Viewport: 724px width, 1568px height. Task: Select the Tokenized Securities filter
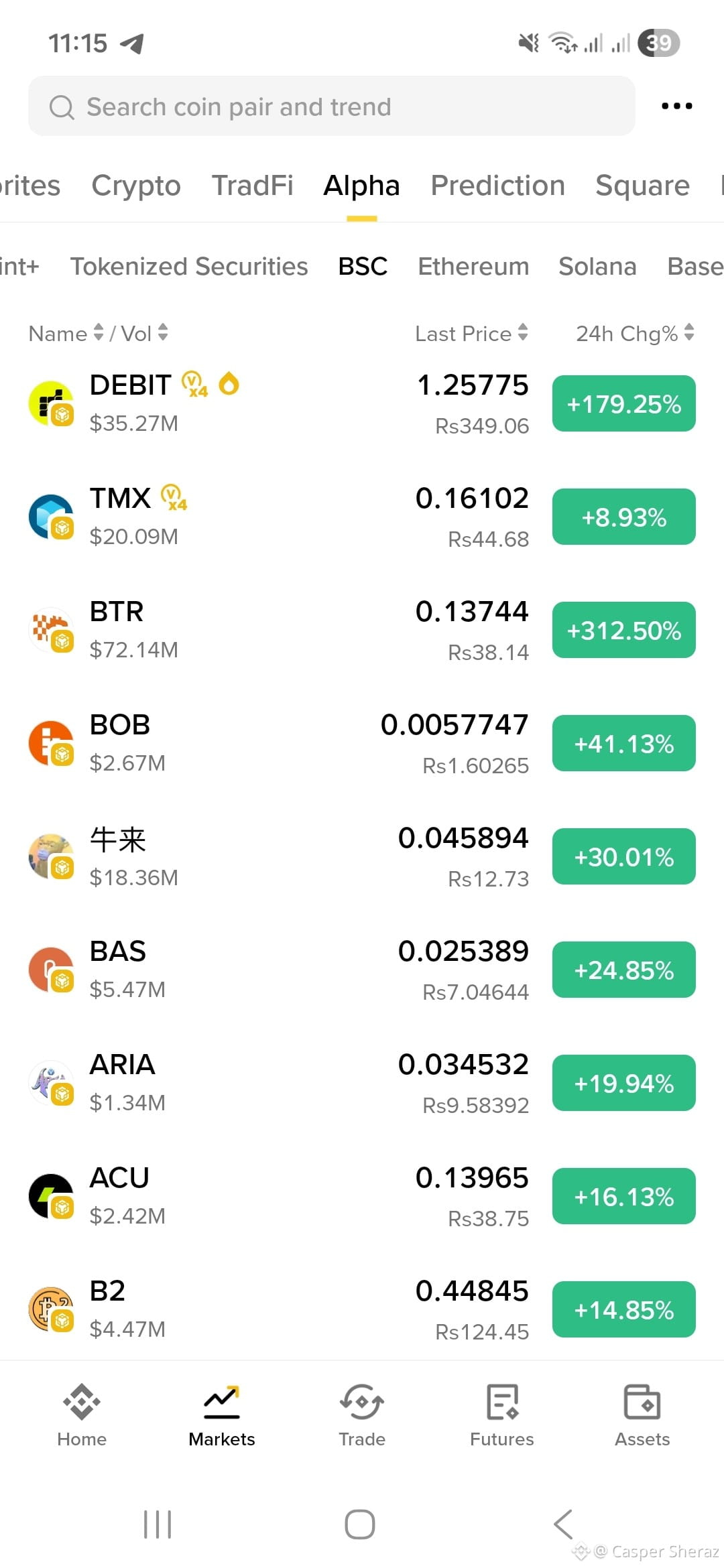189,266
